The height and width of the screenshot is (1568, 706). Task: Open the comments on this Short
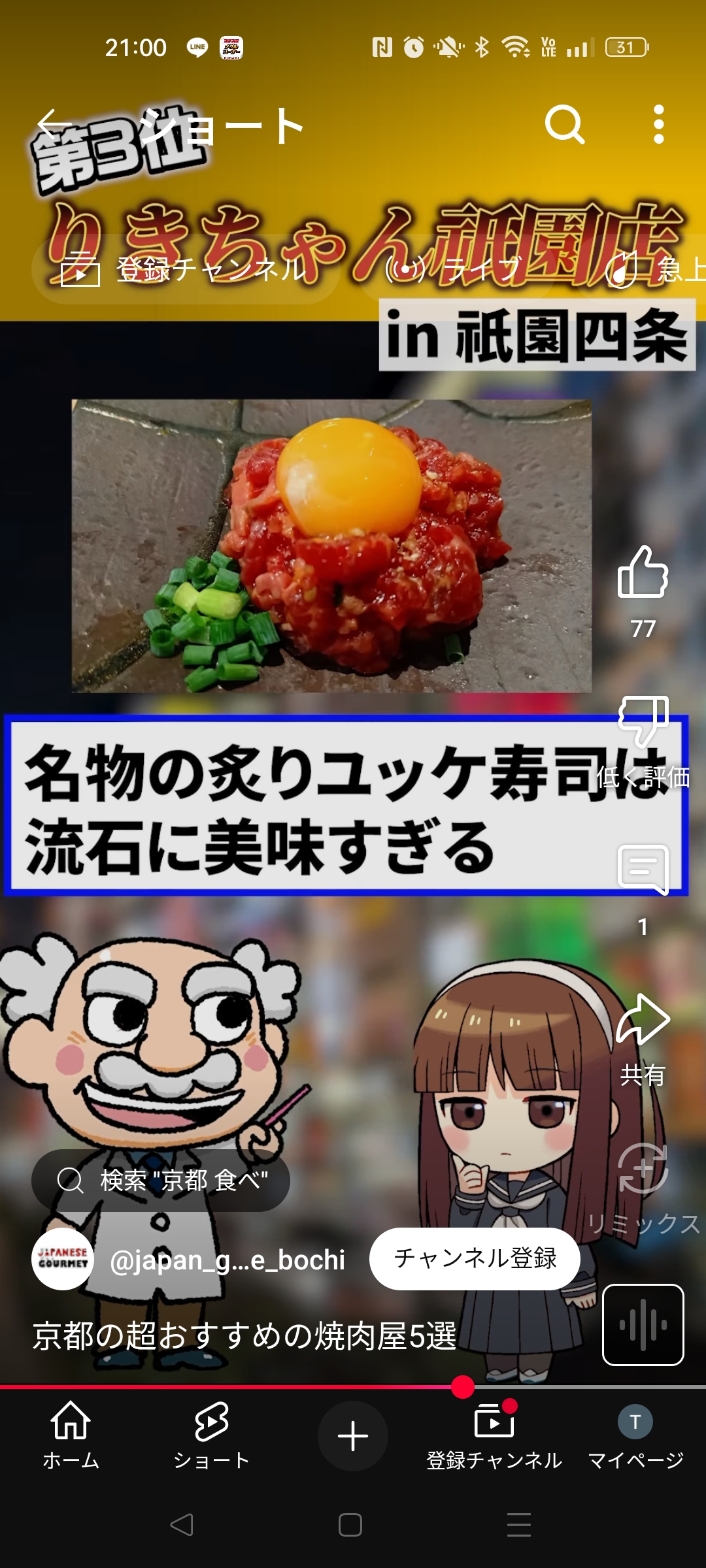[643, 870]
